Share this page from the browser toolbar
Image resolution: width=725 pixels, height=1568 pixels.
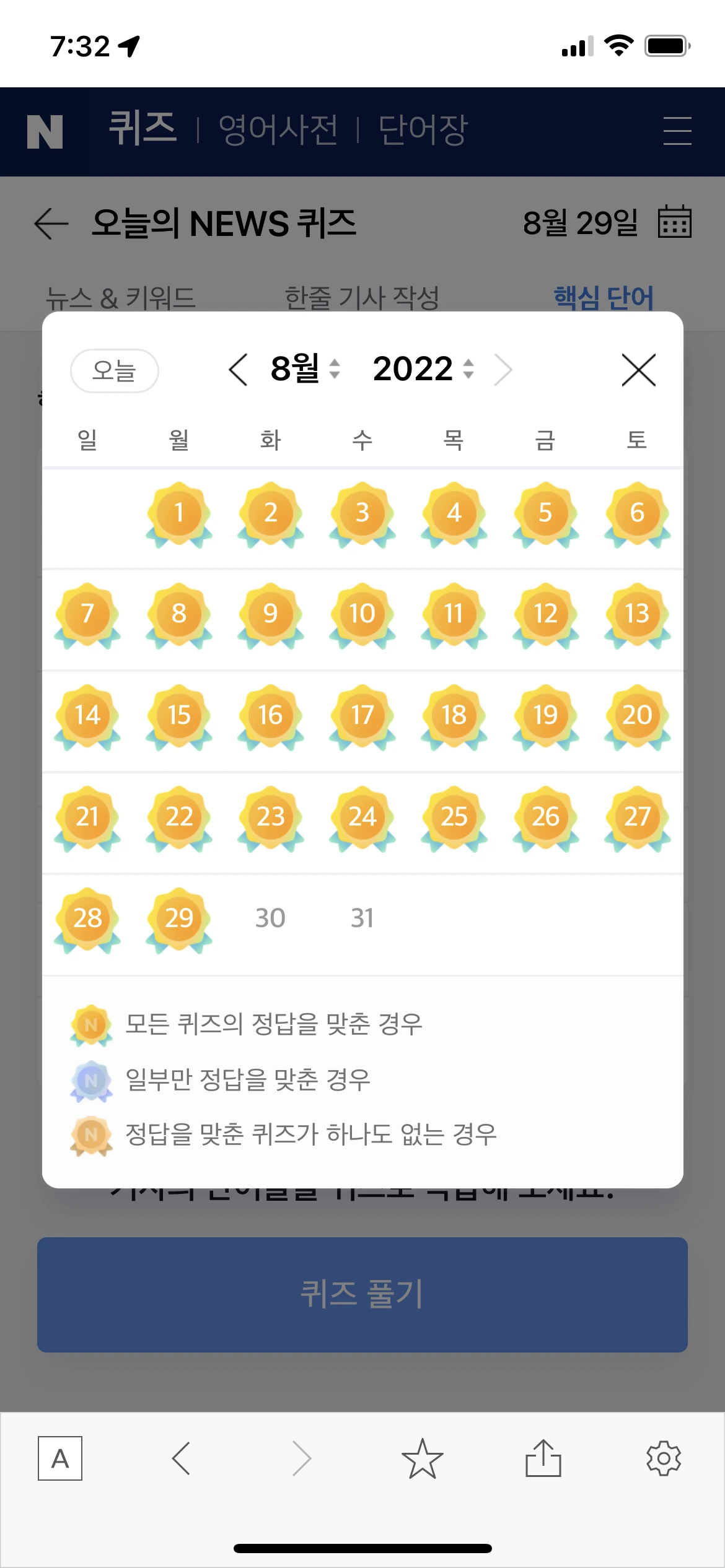[543, 1458]
